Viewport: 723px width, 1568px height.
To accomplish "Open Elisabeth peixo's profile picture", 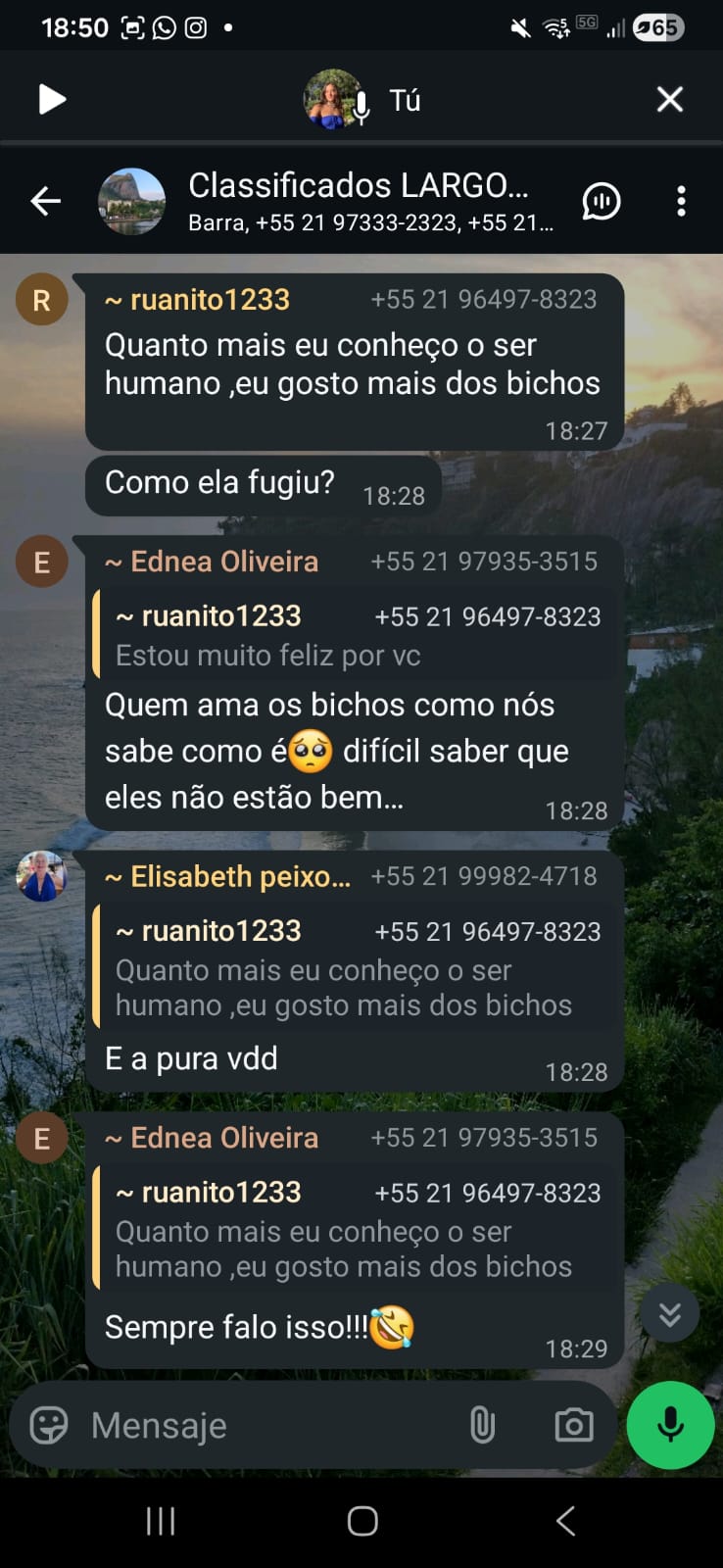I will 41,876.
